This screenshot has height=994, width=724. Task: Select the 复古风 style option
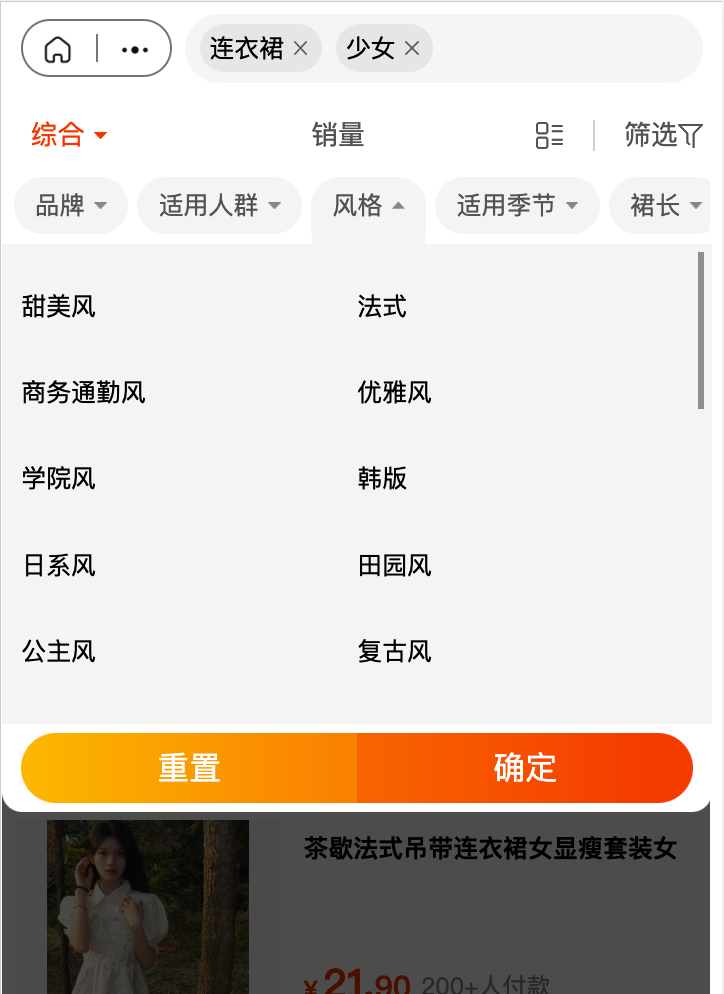tap(394, 652)
